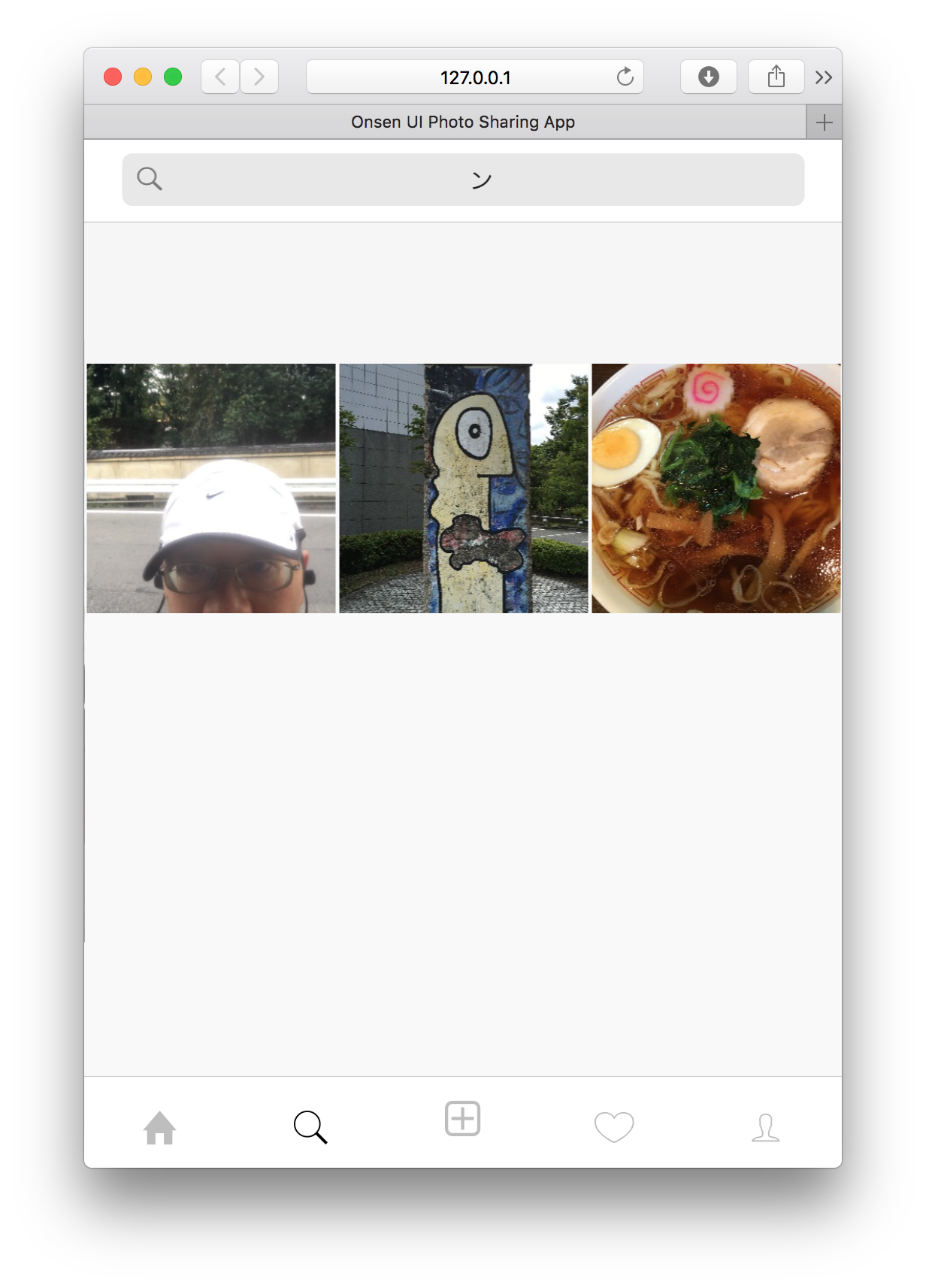The width and height of the screenshot is (926, 1288).
Task: Open the browser share menu
Action: 776,77
